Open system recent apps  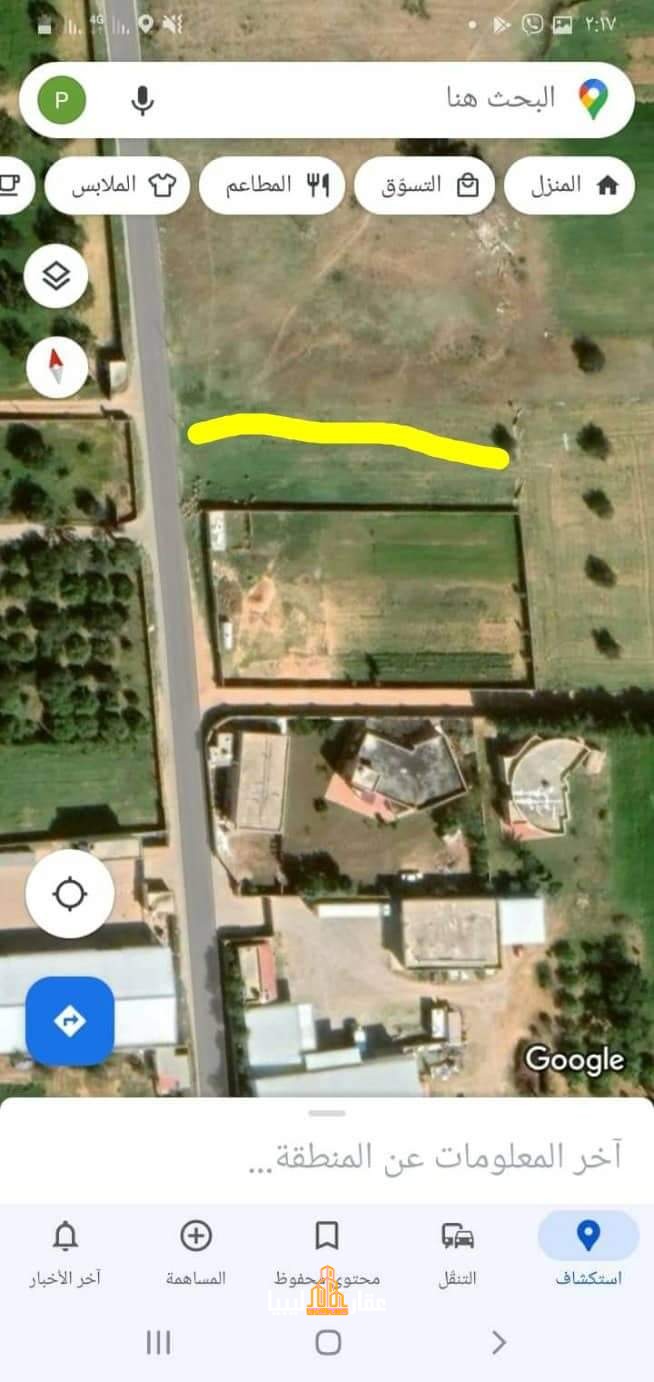click(159, 1342)
